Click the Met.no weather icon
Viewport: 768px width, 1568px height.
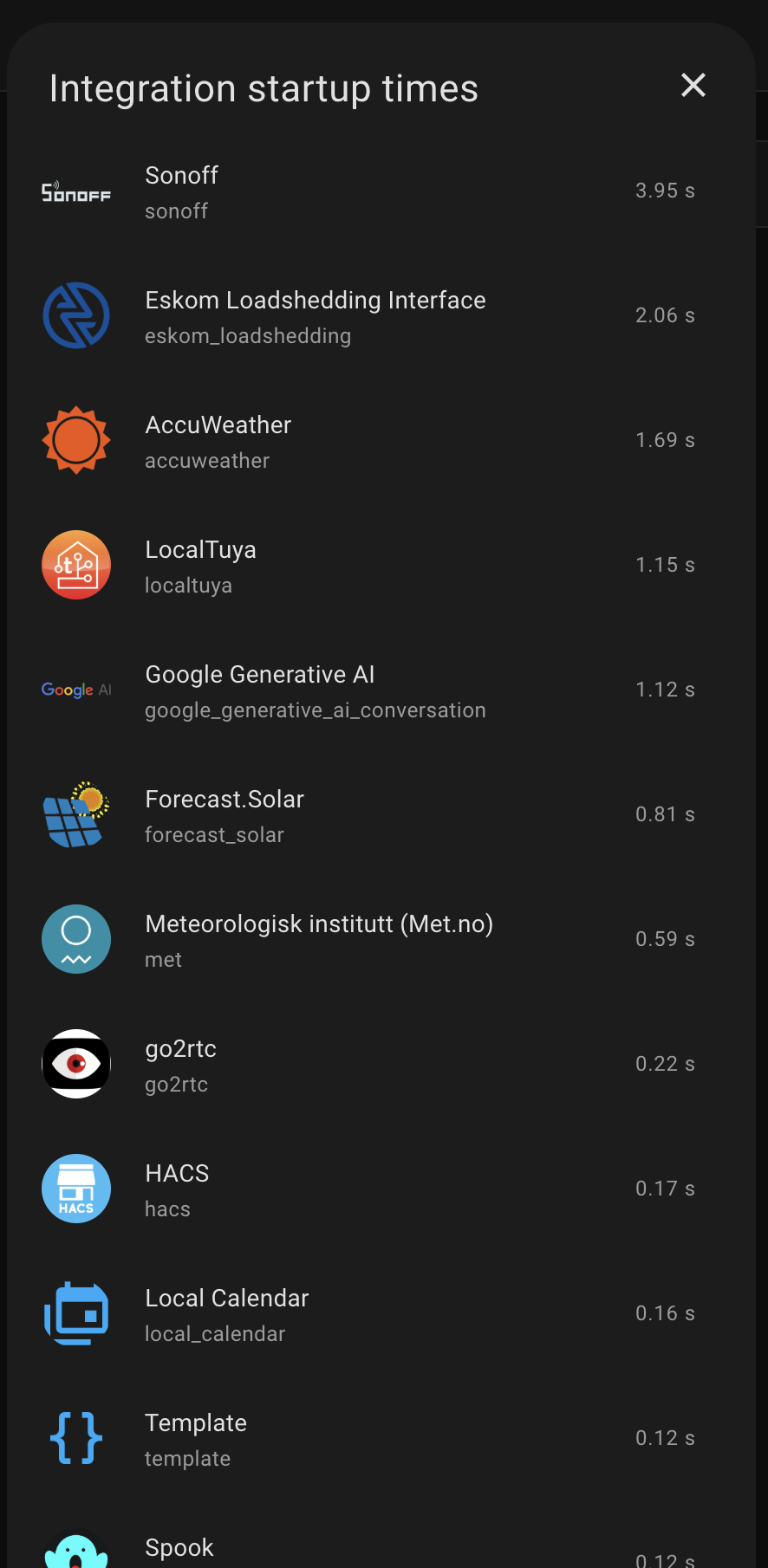click(x=76, y=939)
